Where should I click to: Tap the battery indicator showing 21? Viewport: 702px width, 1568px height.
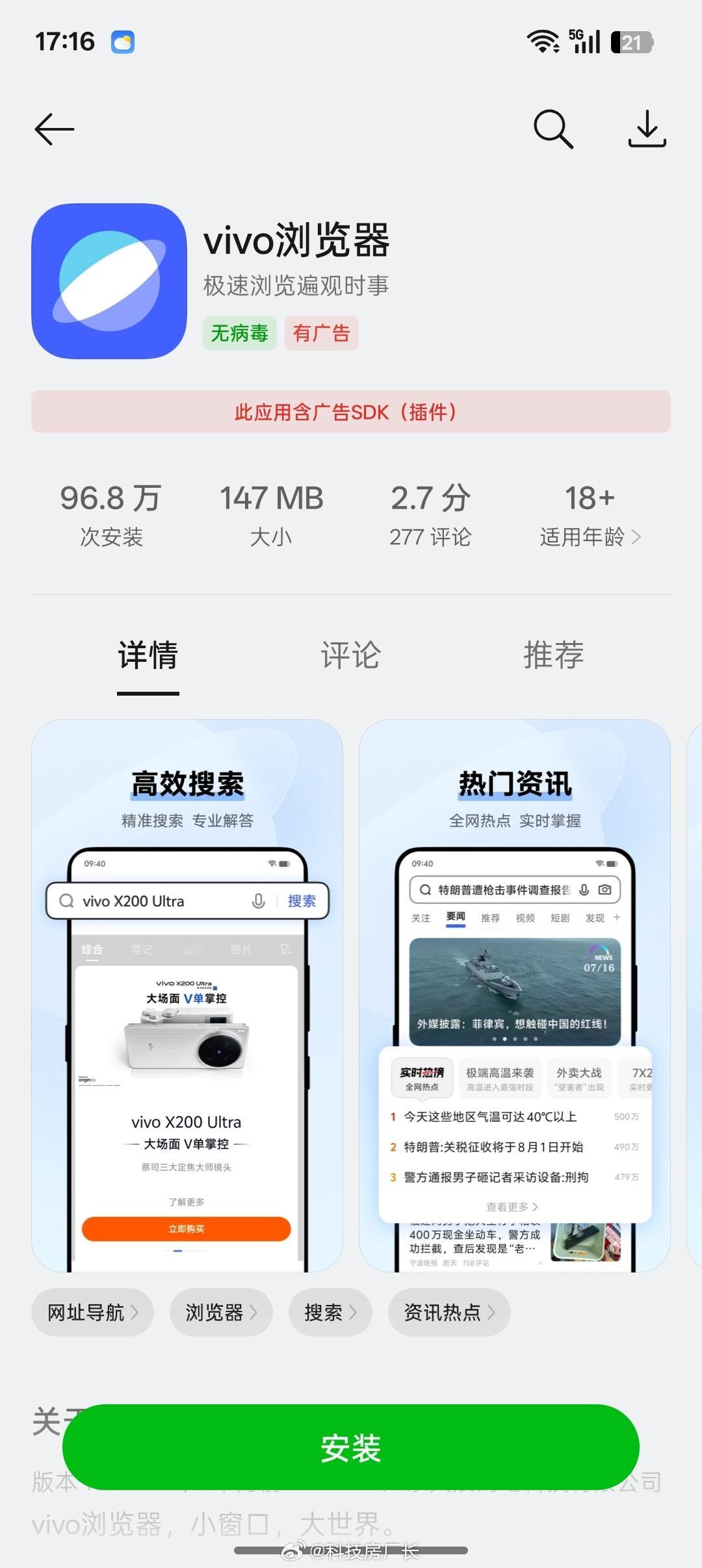point(626,42)
